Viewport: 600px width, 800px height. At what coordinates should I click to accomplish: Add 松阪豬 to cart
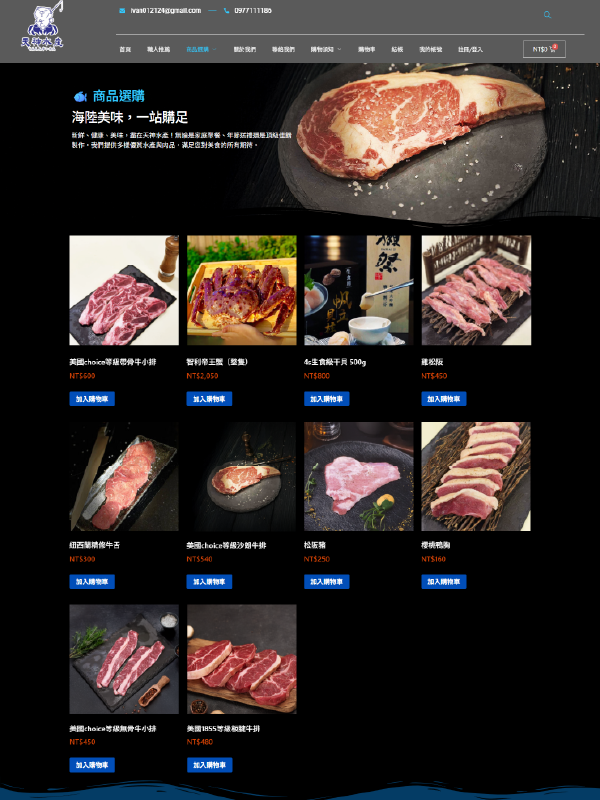(326, 582)
